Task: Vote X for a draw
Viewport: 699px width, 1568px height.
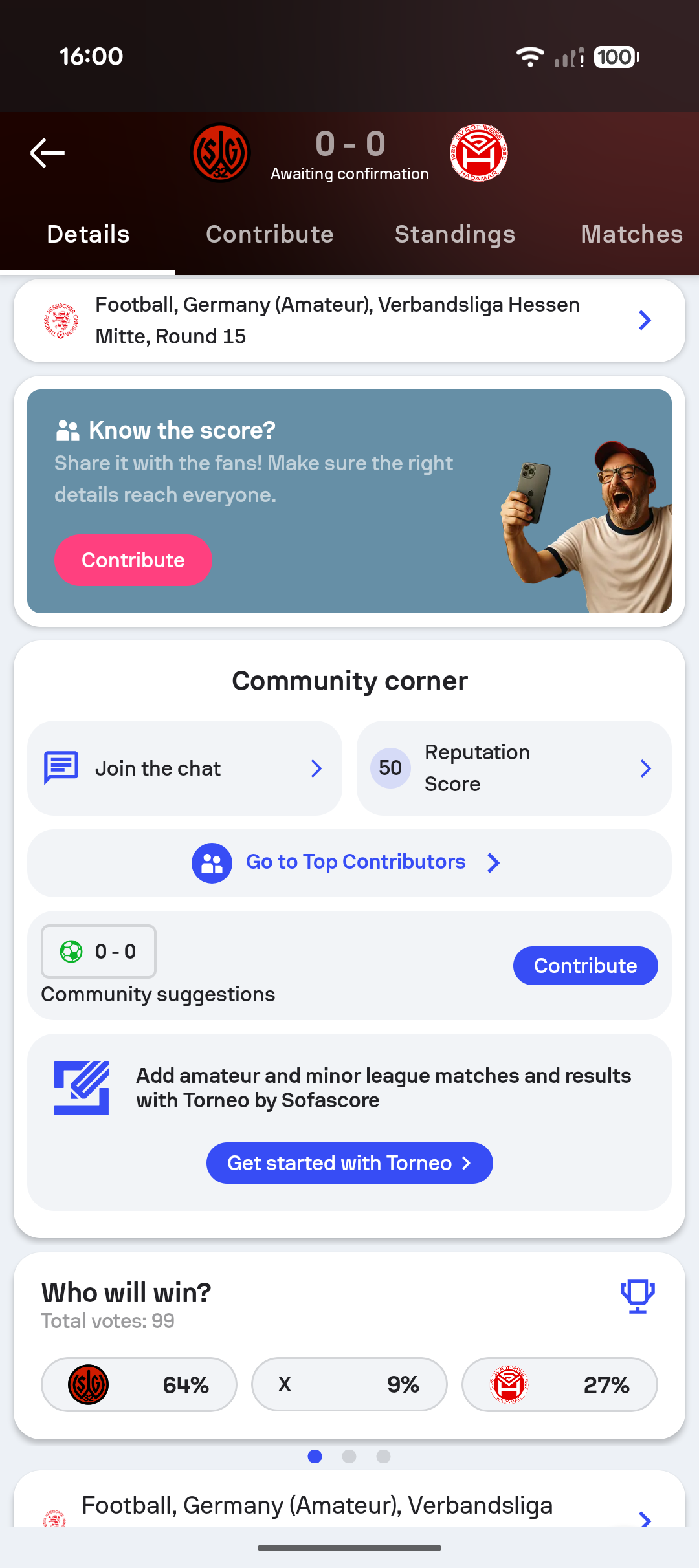Action: tap(349, 1384)
